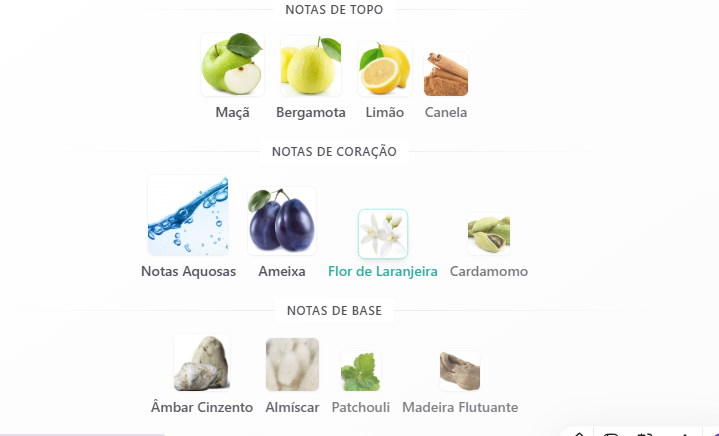Open the Almíscar note
This screenshot has height=436, width=719.
pos(292,365)
